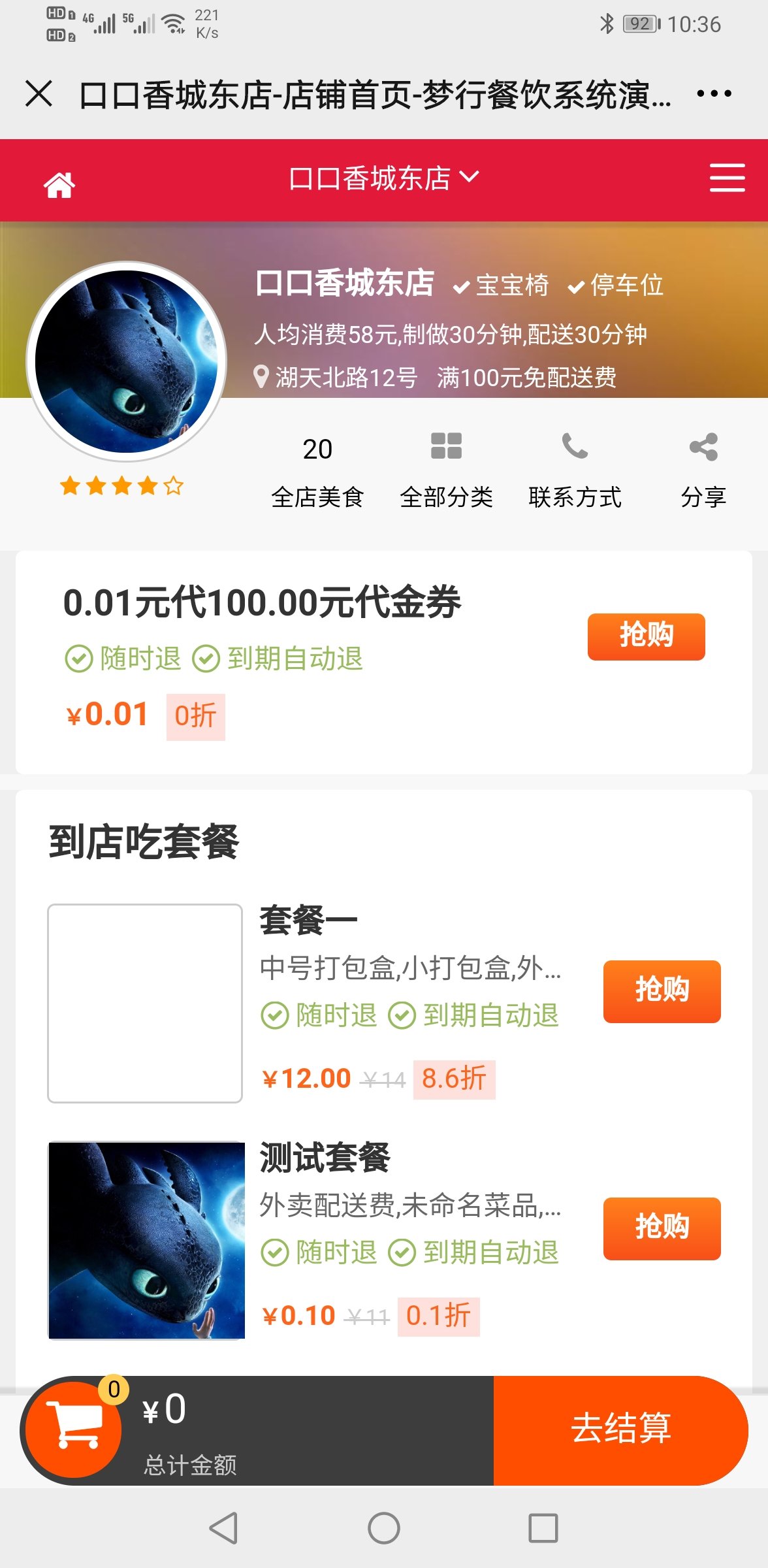Buy 套餐一 with 抢购

pyautogui.click(x=662, y=991)
